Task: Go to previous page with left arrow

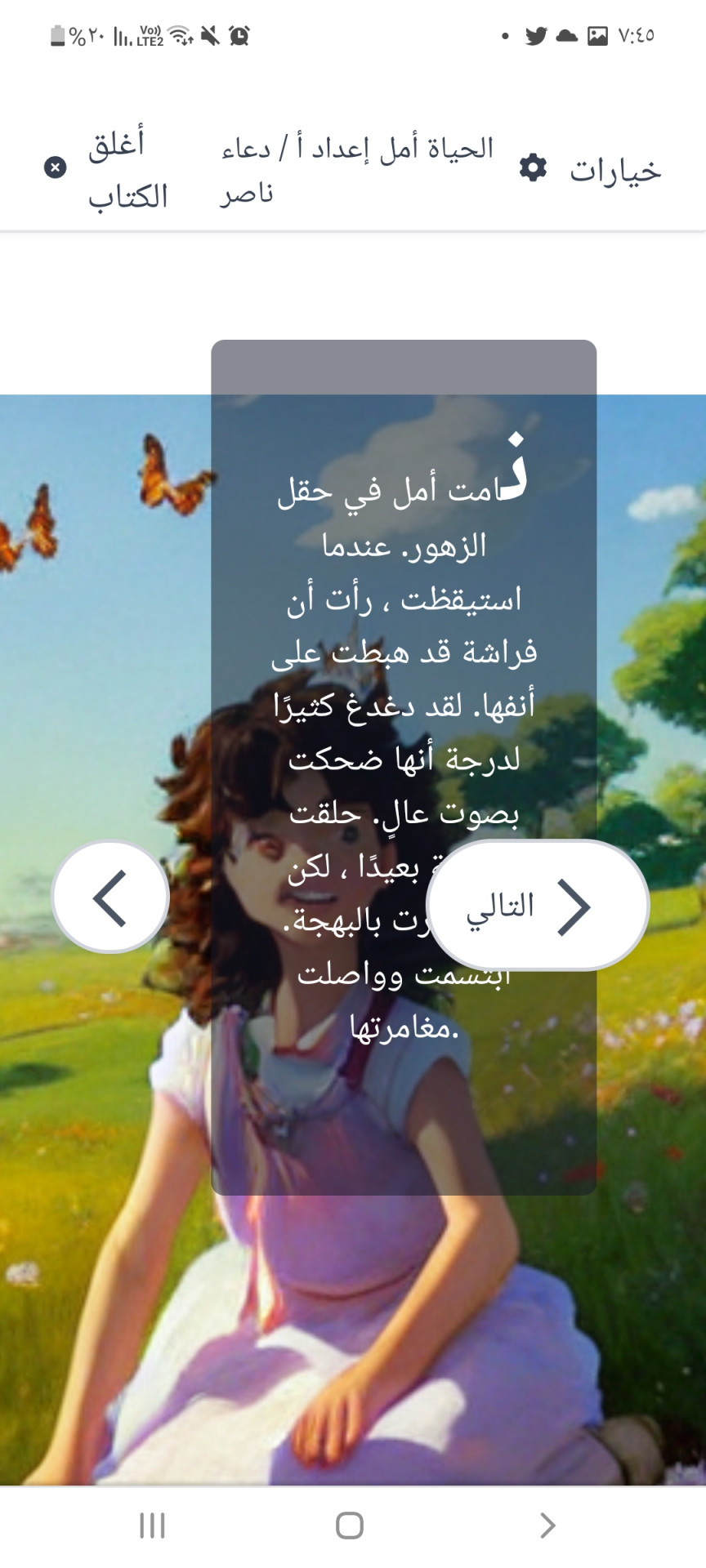Action: [110, 897]
